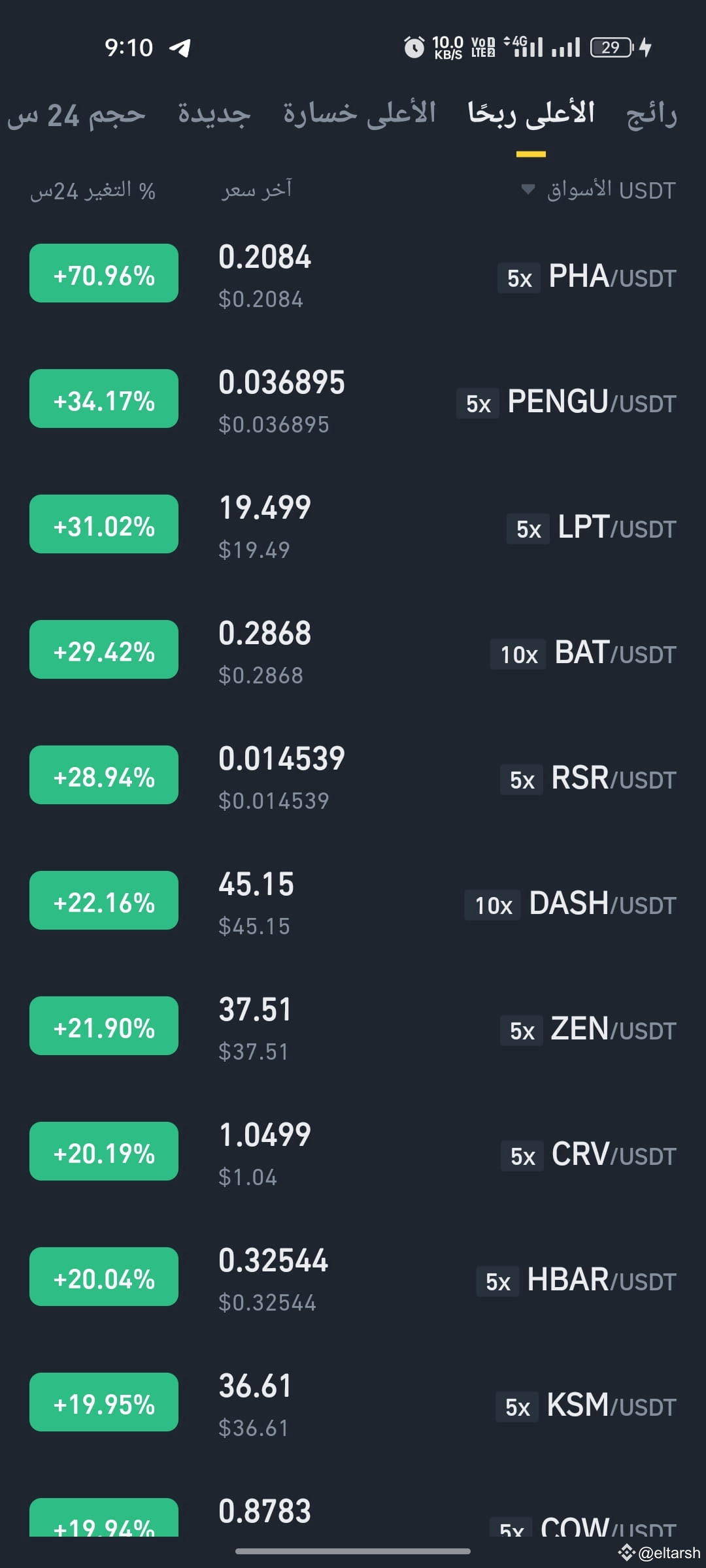Image resolution: width=706 pixels, height=1568 pixels.
Task: Expand the USDT الأسواق dropdown
Action: click(598, 190)
